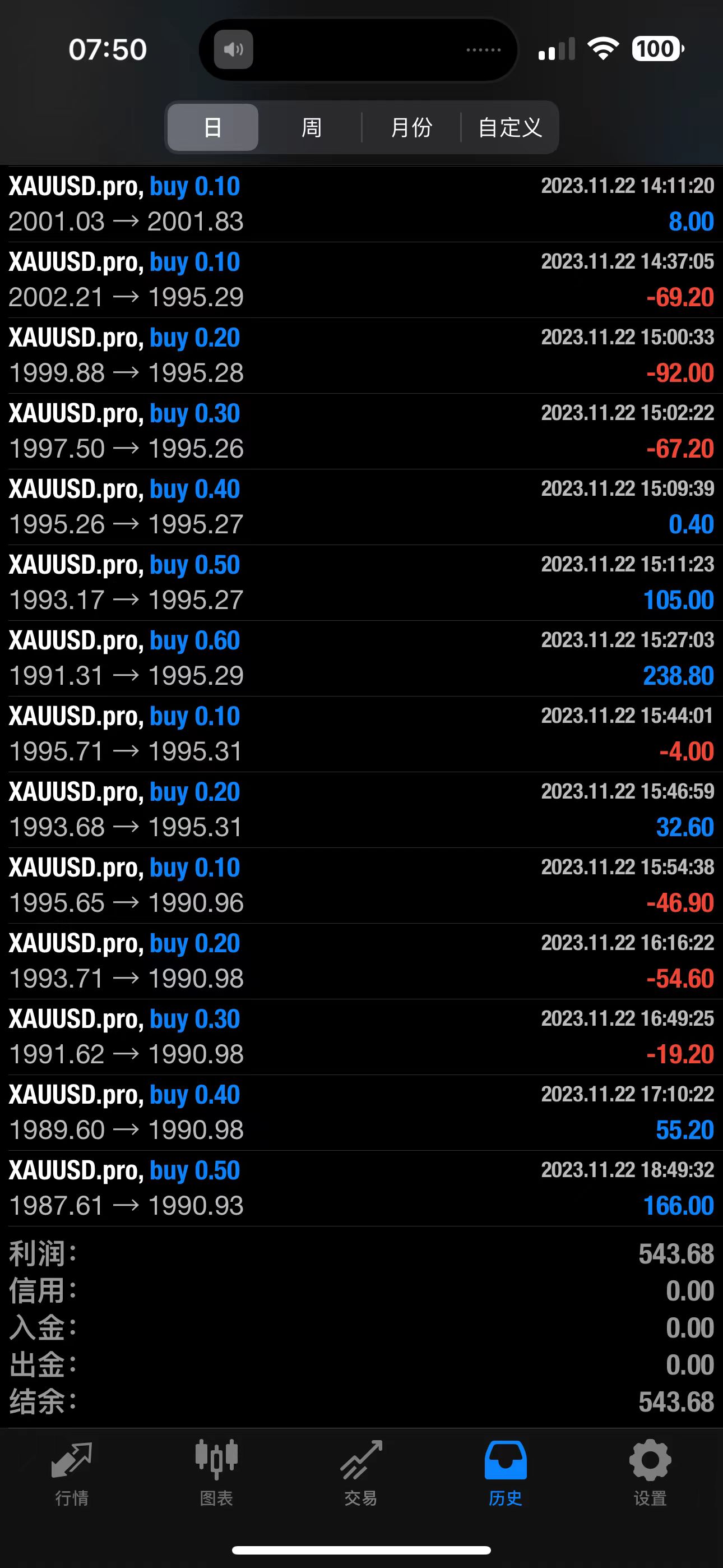Tap the 历史 history tab

click(505, 1471)
